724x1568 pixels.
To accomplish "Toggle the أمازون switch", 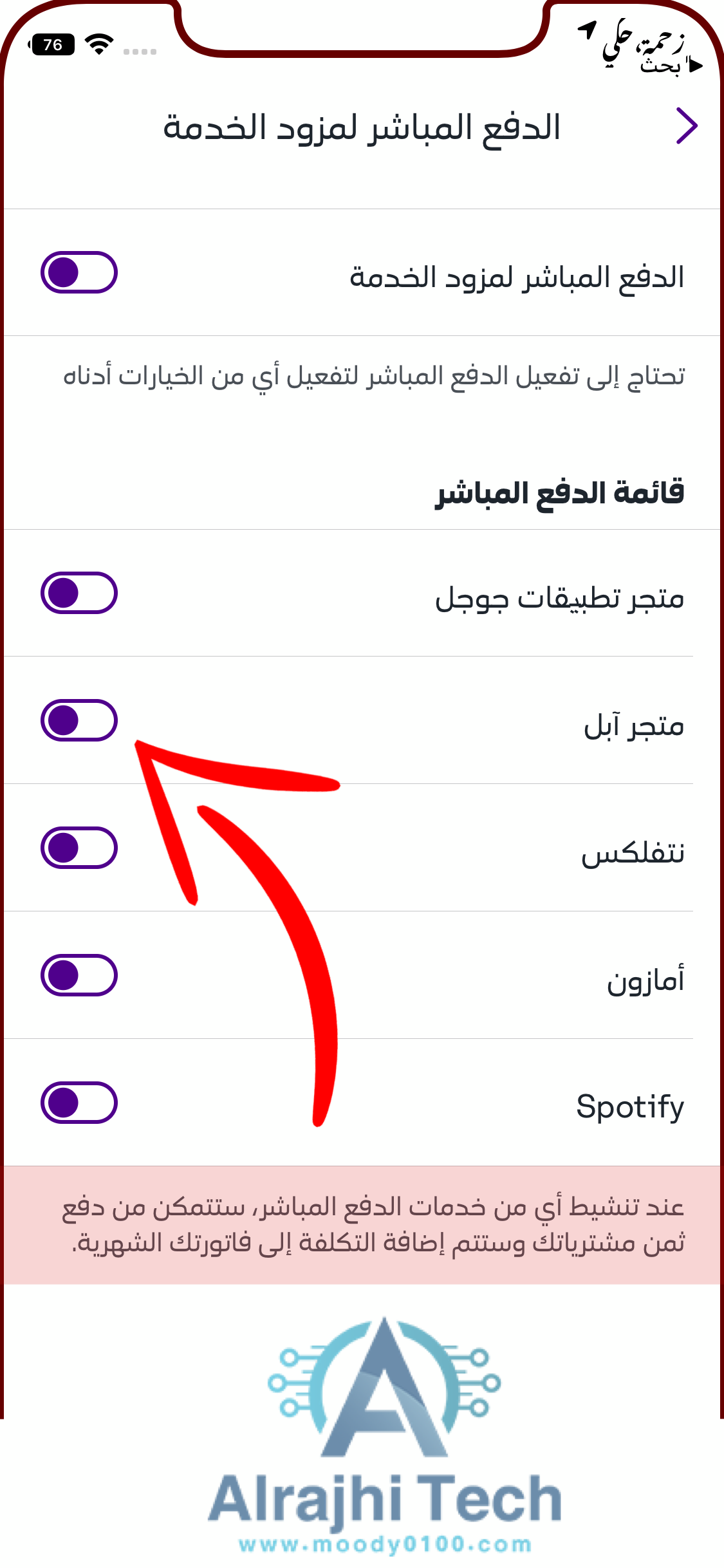I will 79,975.
